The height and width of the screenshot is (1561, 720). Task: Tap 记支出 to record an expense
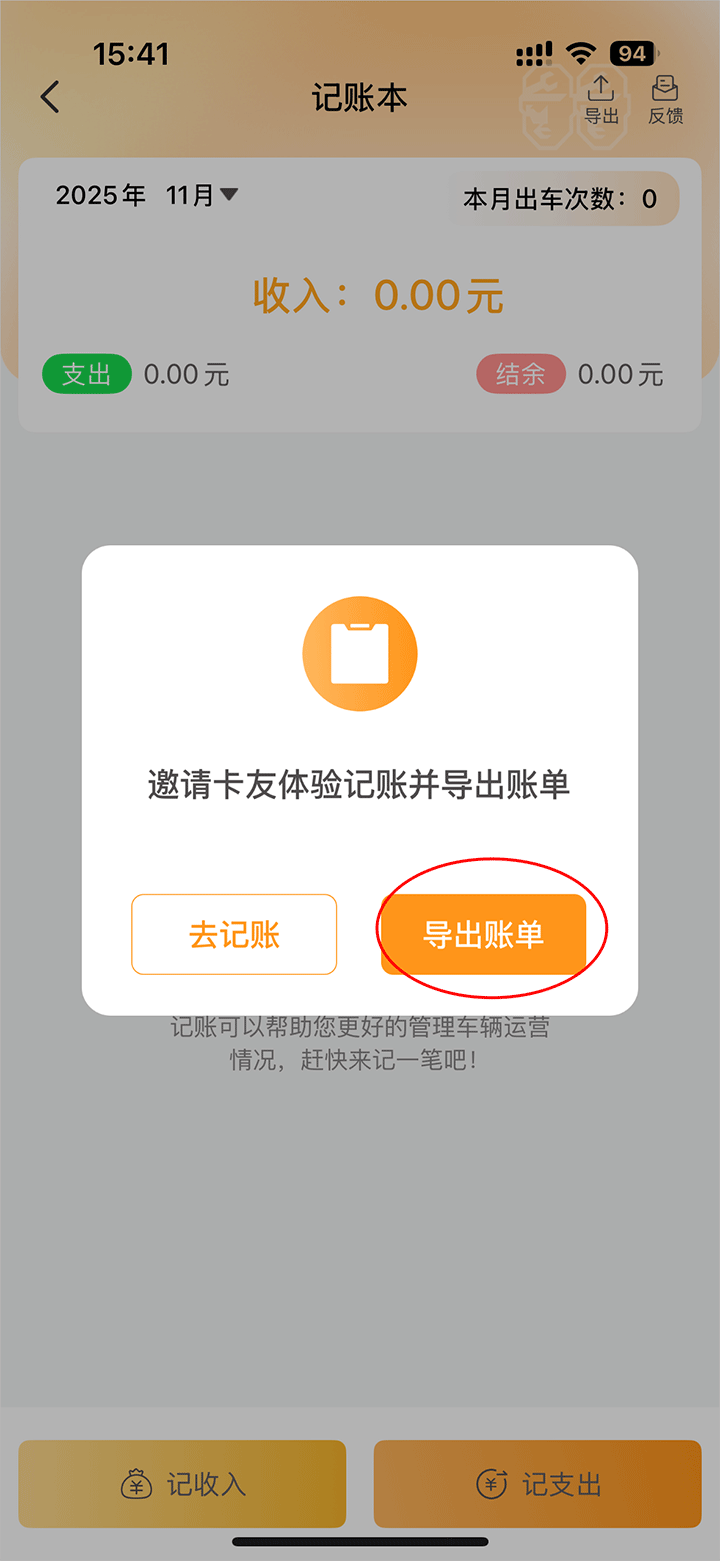click(x=537, y=1484)
